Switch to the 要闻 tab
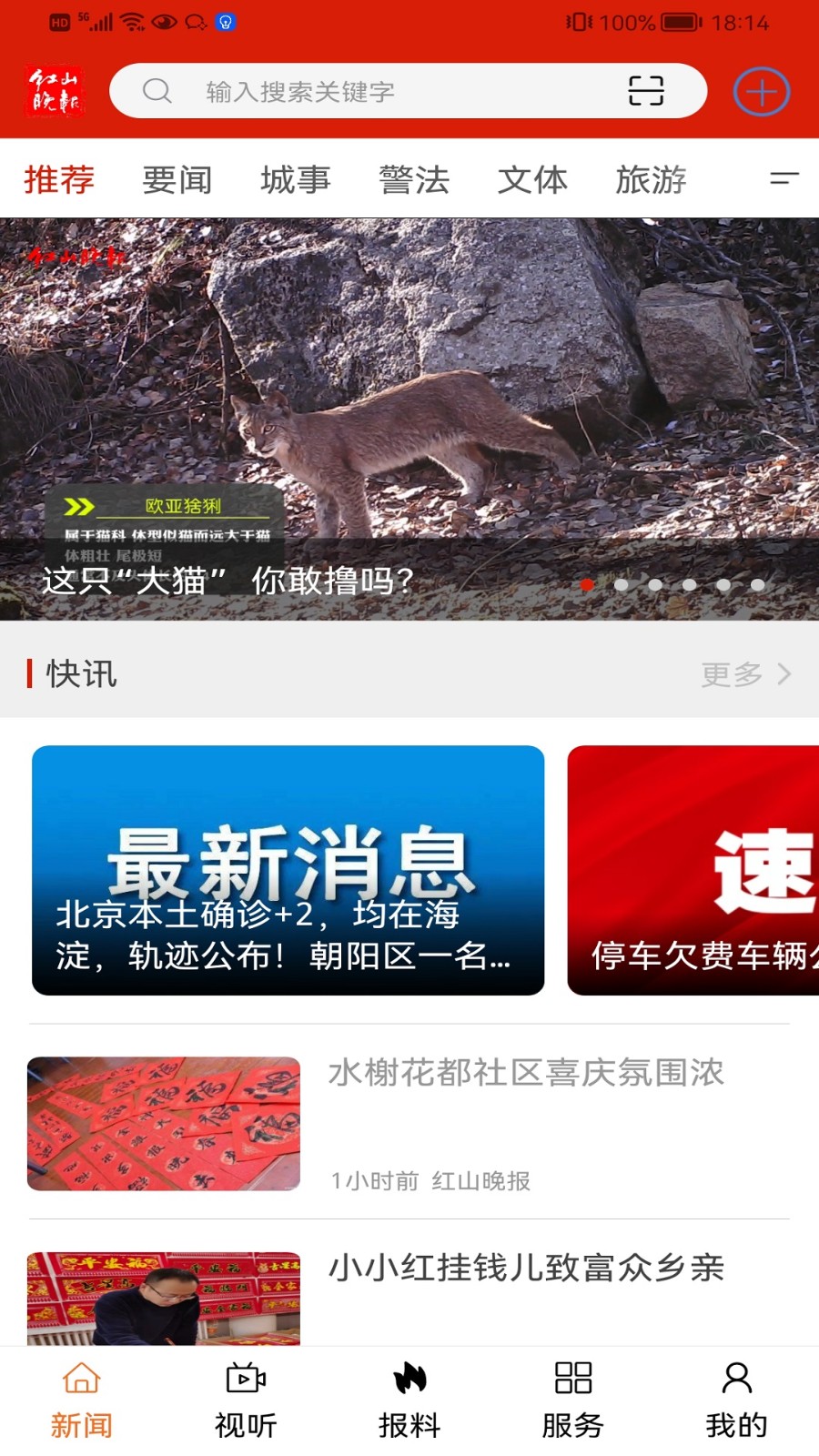The height and width of the screenshot is (1456, 819). point(178,180)
